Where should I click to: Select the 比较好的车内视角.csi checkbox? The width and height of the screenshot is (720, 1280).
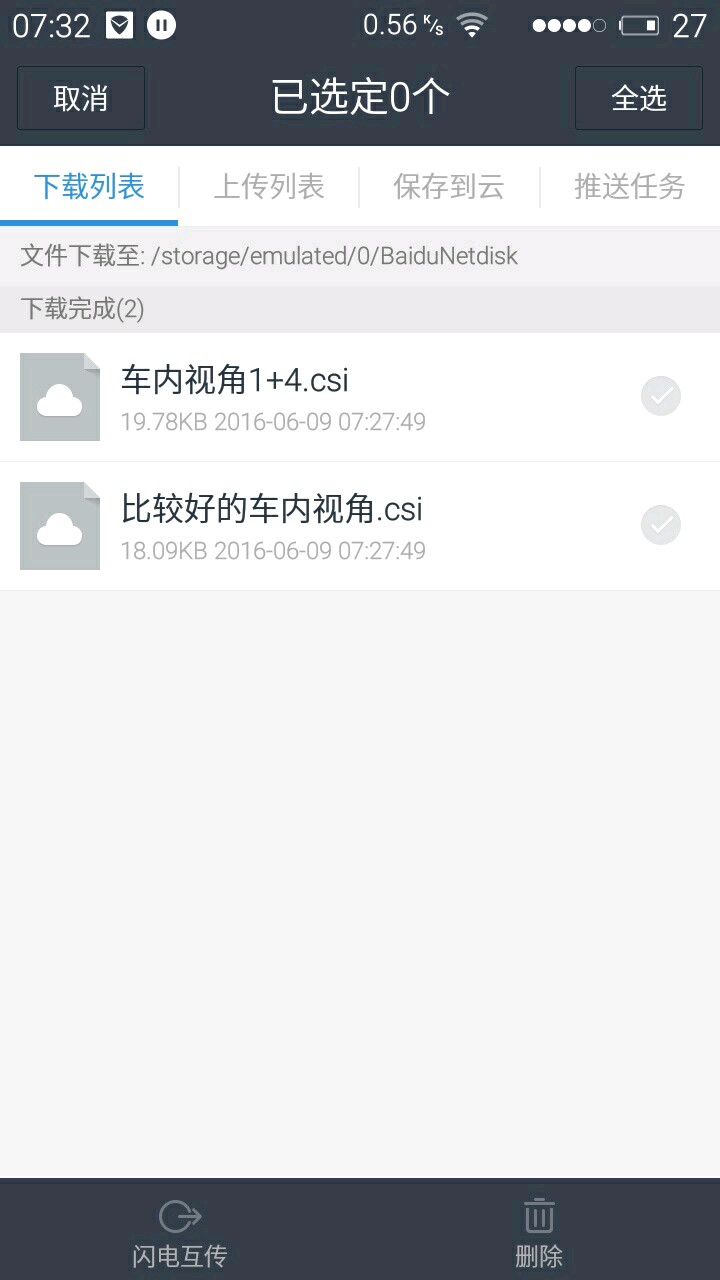click(x=660, y=526)
